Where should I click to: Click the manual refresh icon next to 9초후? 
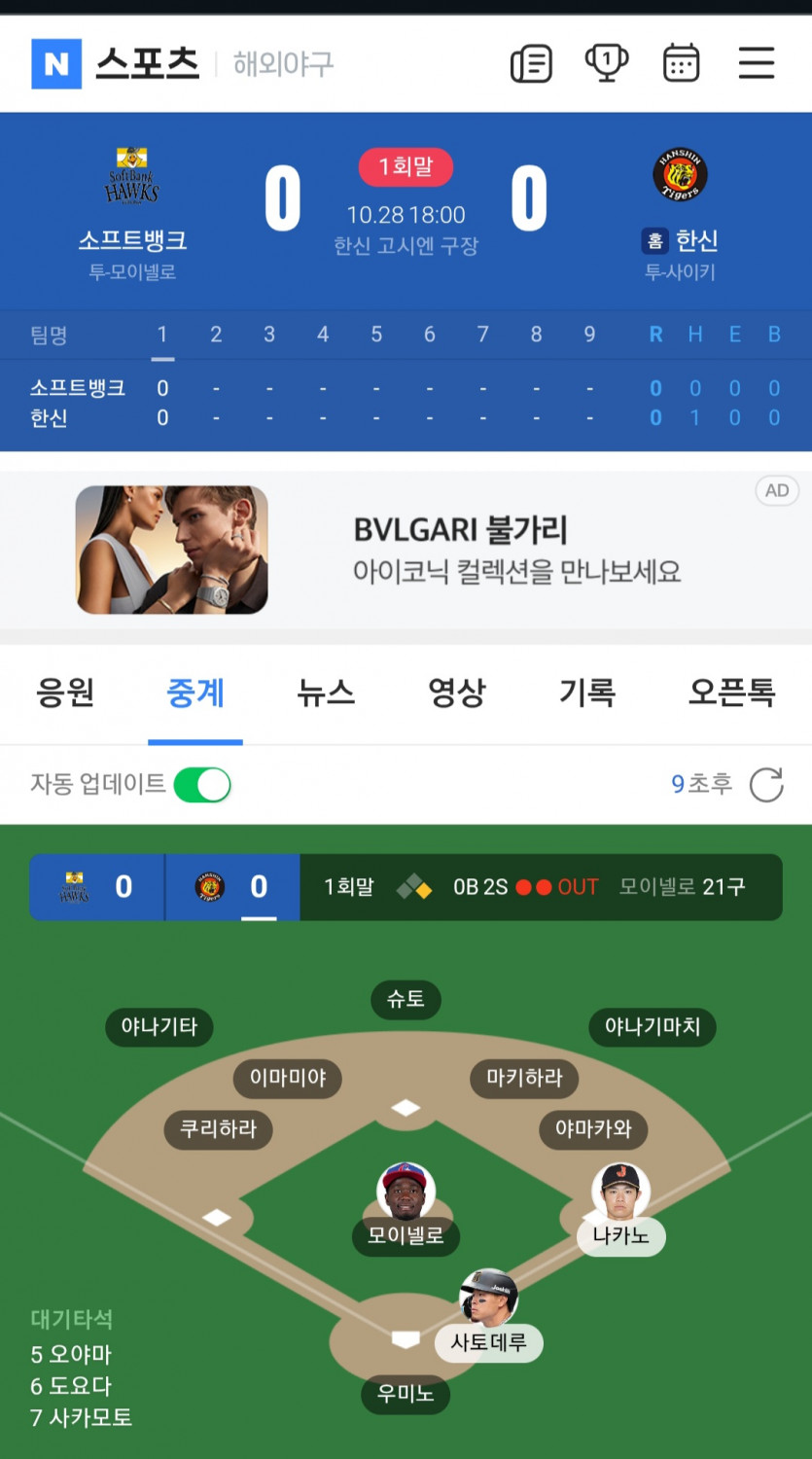[767, 784]
